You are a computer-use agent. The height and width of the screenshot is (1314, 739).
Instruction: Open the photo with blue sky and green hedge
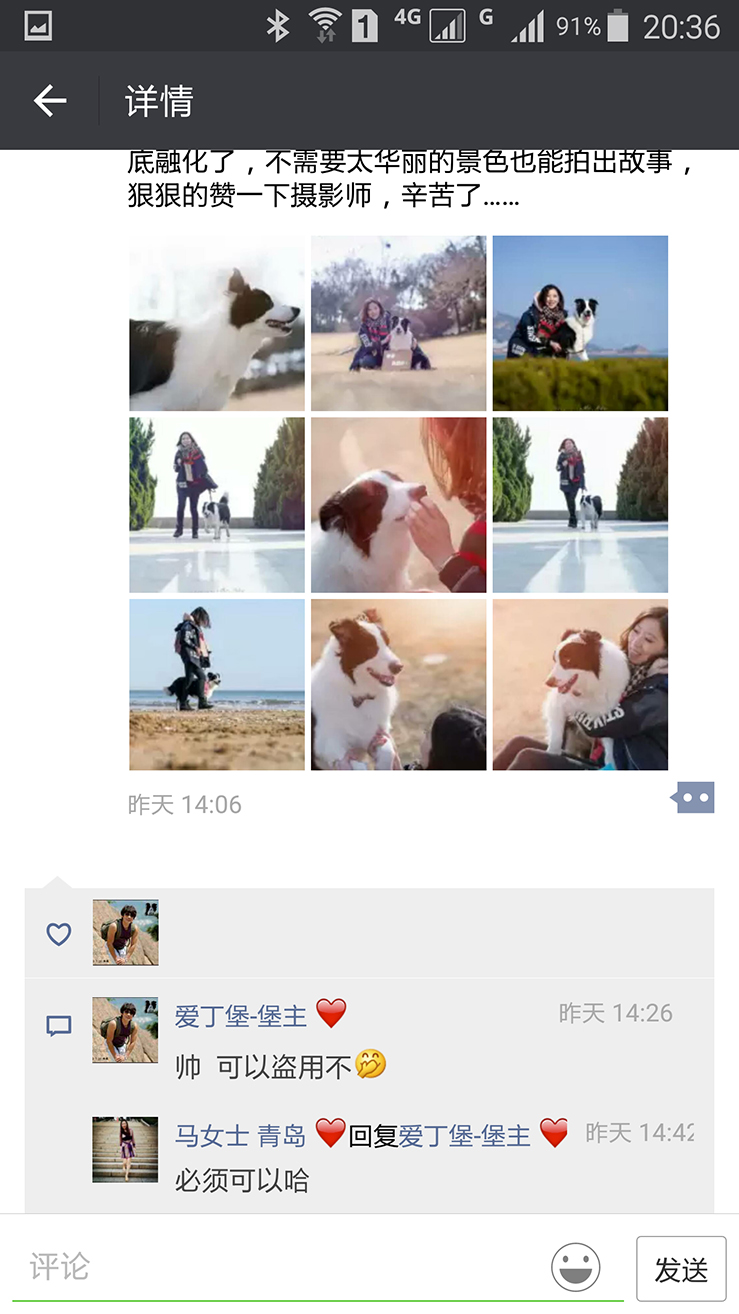580,323
